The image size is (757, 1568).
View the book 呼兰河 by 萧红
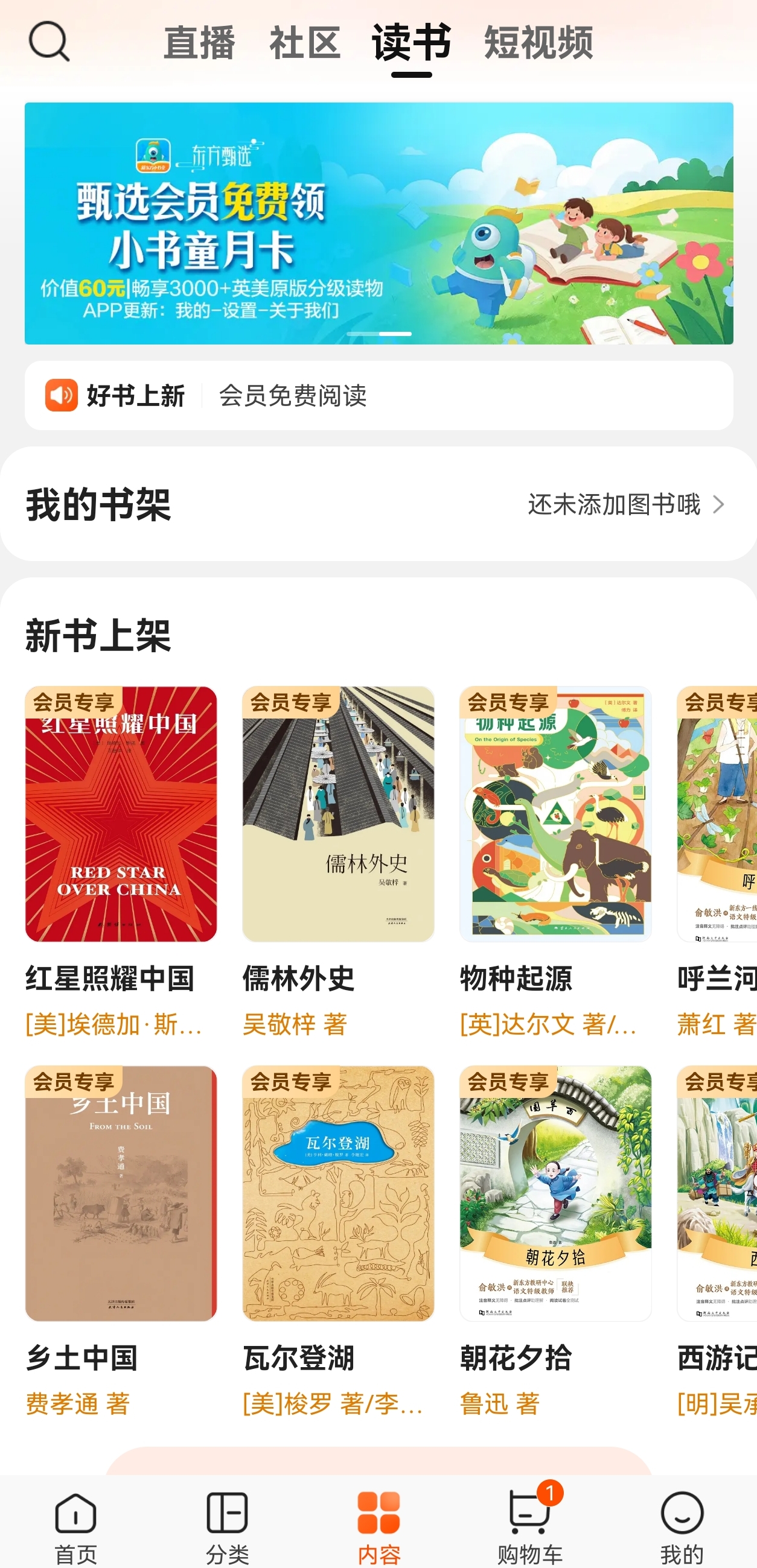pyautogui.click(x=717, y=814)
